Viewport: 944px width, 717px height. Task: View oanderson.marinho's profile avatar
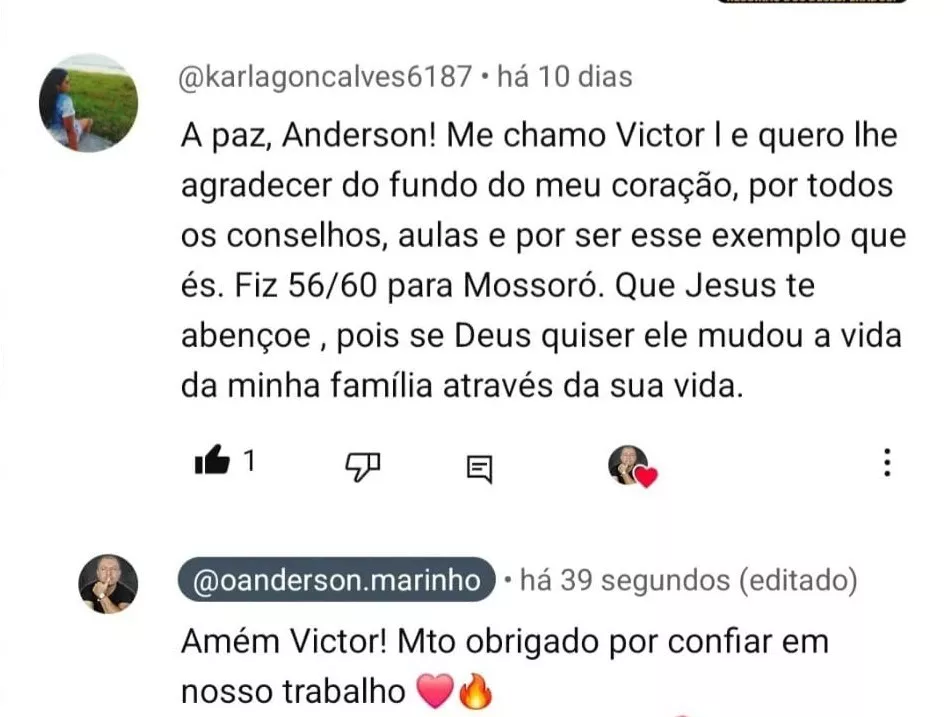(108, 583)
